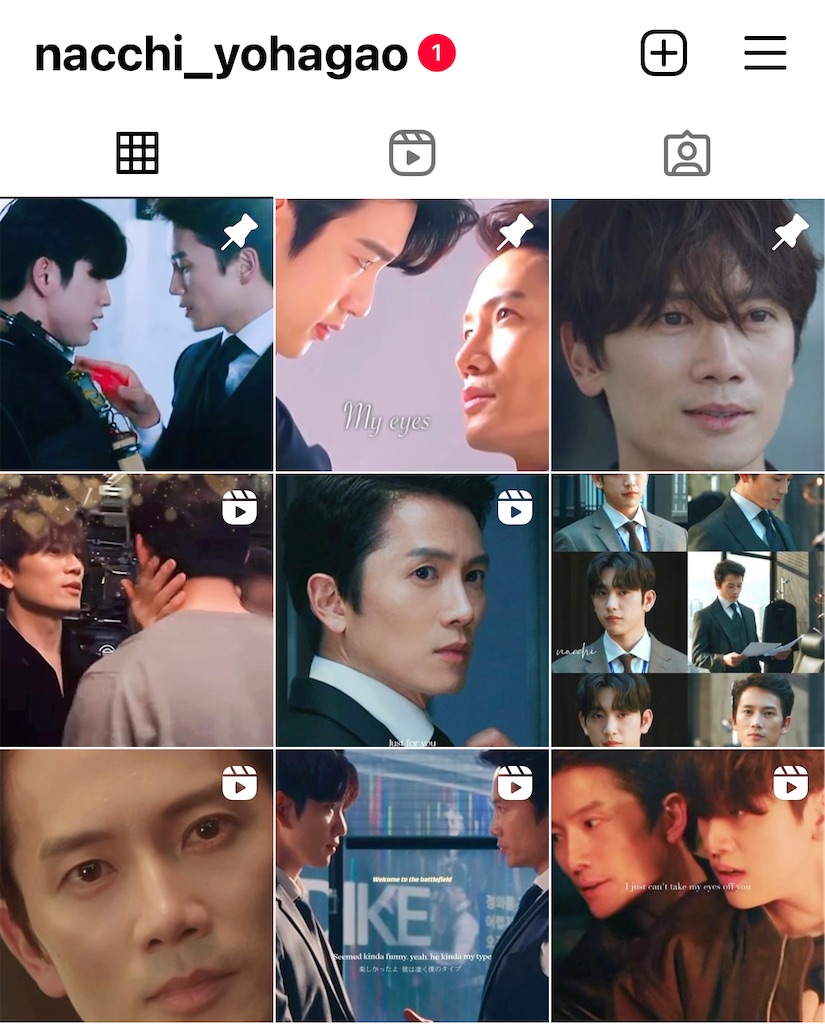Open the hamburger menu

tap(765, 52)
